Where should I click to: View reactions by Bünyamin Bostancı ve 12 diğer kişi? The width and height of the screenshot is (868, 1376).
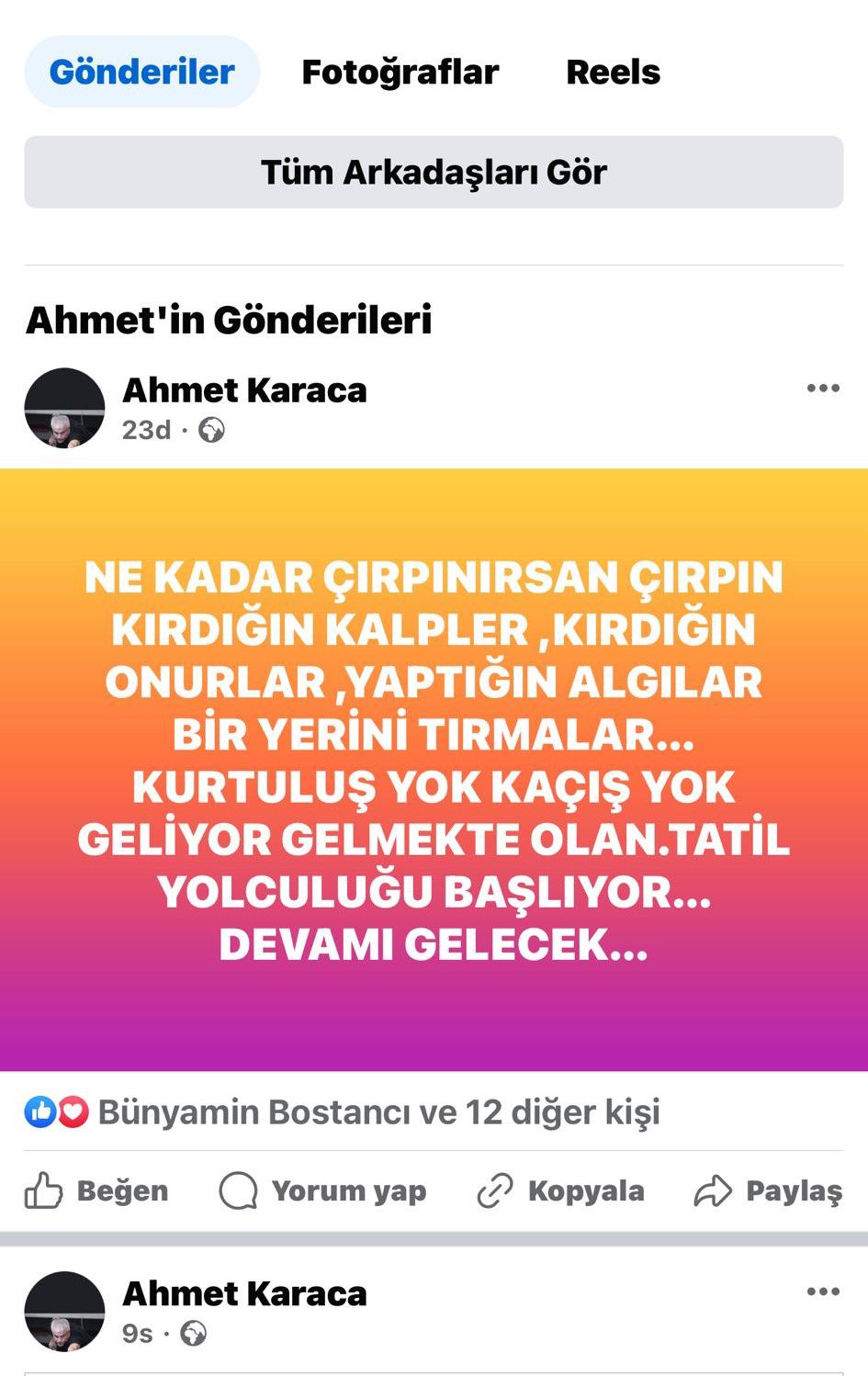[378, 1112]
